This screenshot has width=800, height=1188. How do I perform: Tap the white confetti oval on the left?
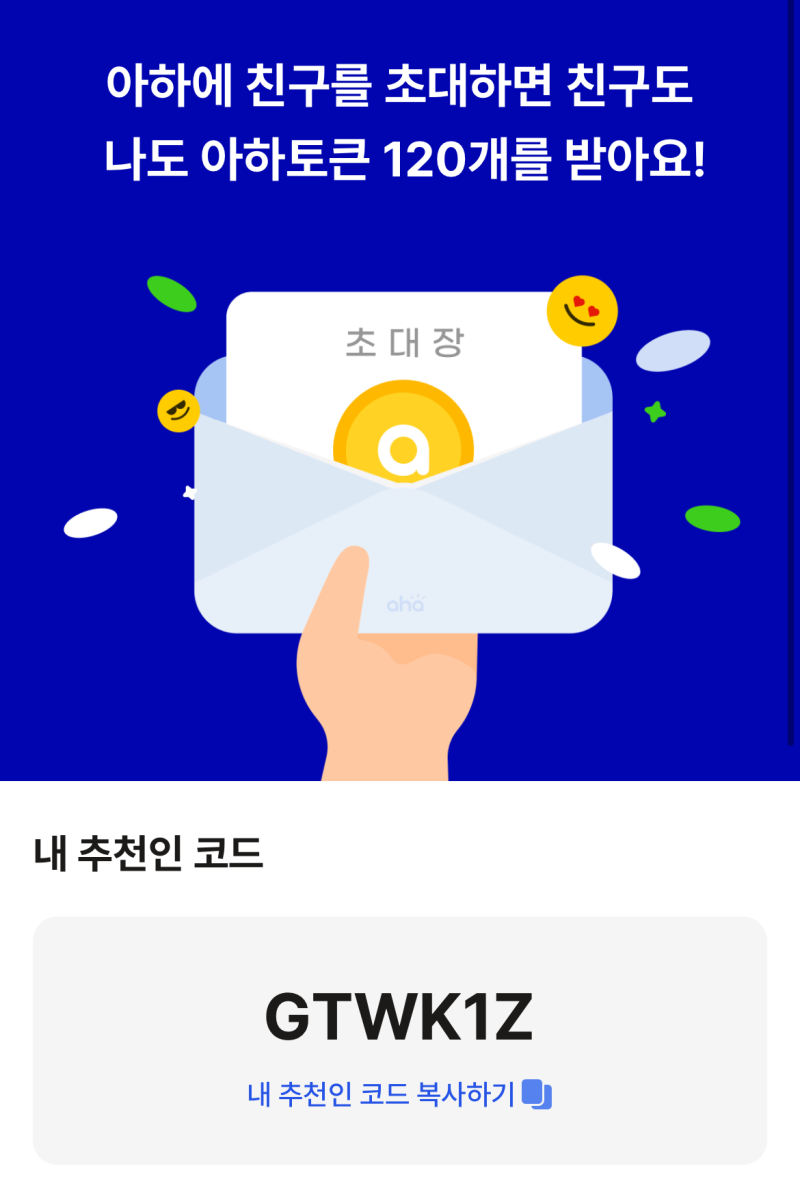90,523
